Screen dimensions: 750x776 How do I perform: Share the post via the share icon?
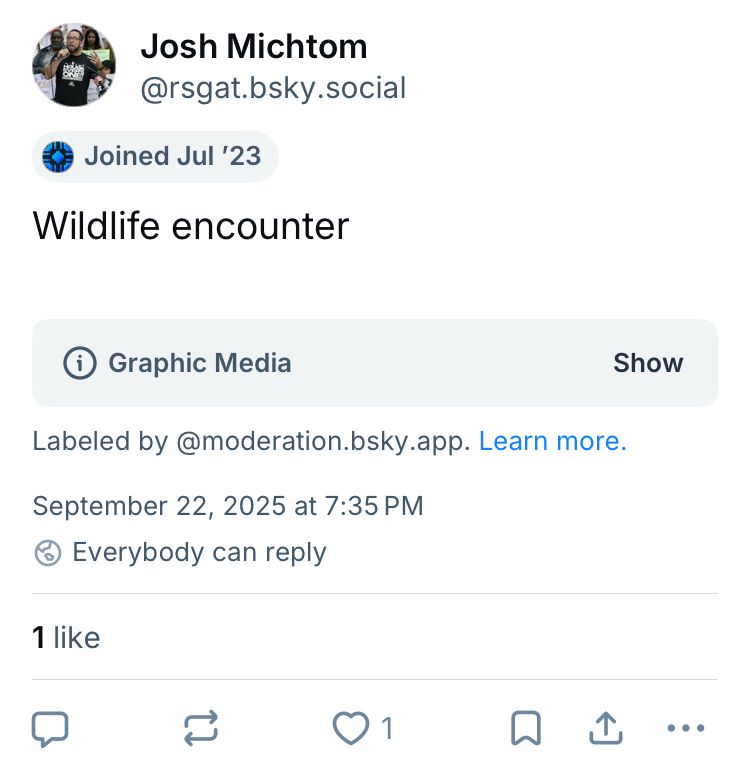coord(605,728)
